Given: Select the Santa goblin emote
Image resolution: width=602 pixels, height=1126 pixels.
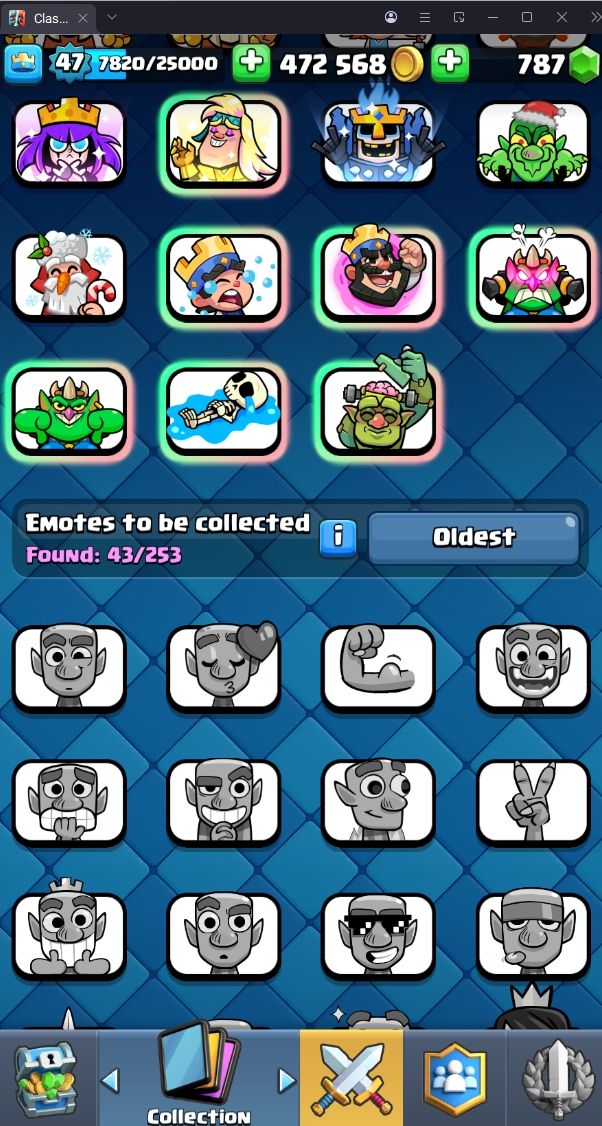Looking at the screenshot, I should 531,143.
